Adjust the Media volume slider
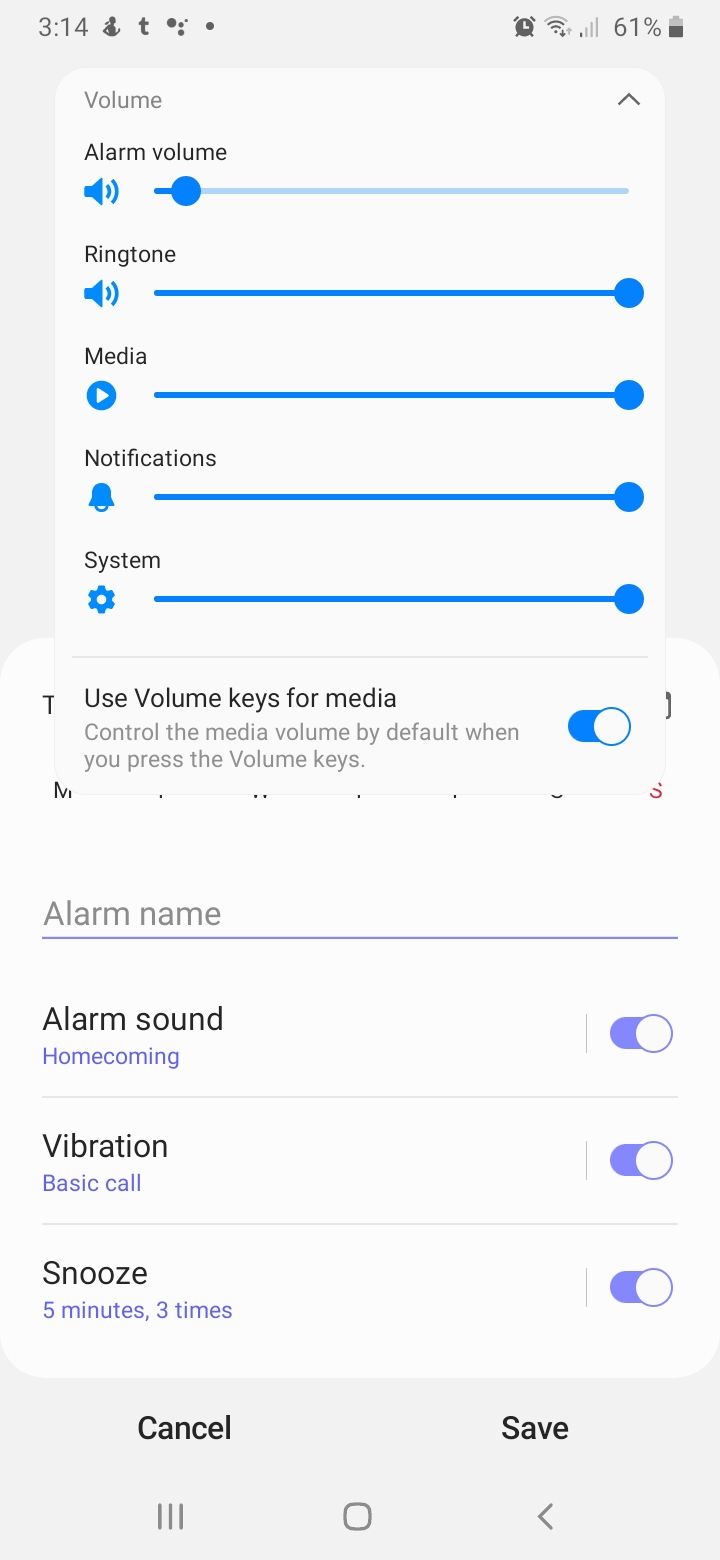This screenshot has width=720, height=1560. point(390,395)
